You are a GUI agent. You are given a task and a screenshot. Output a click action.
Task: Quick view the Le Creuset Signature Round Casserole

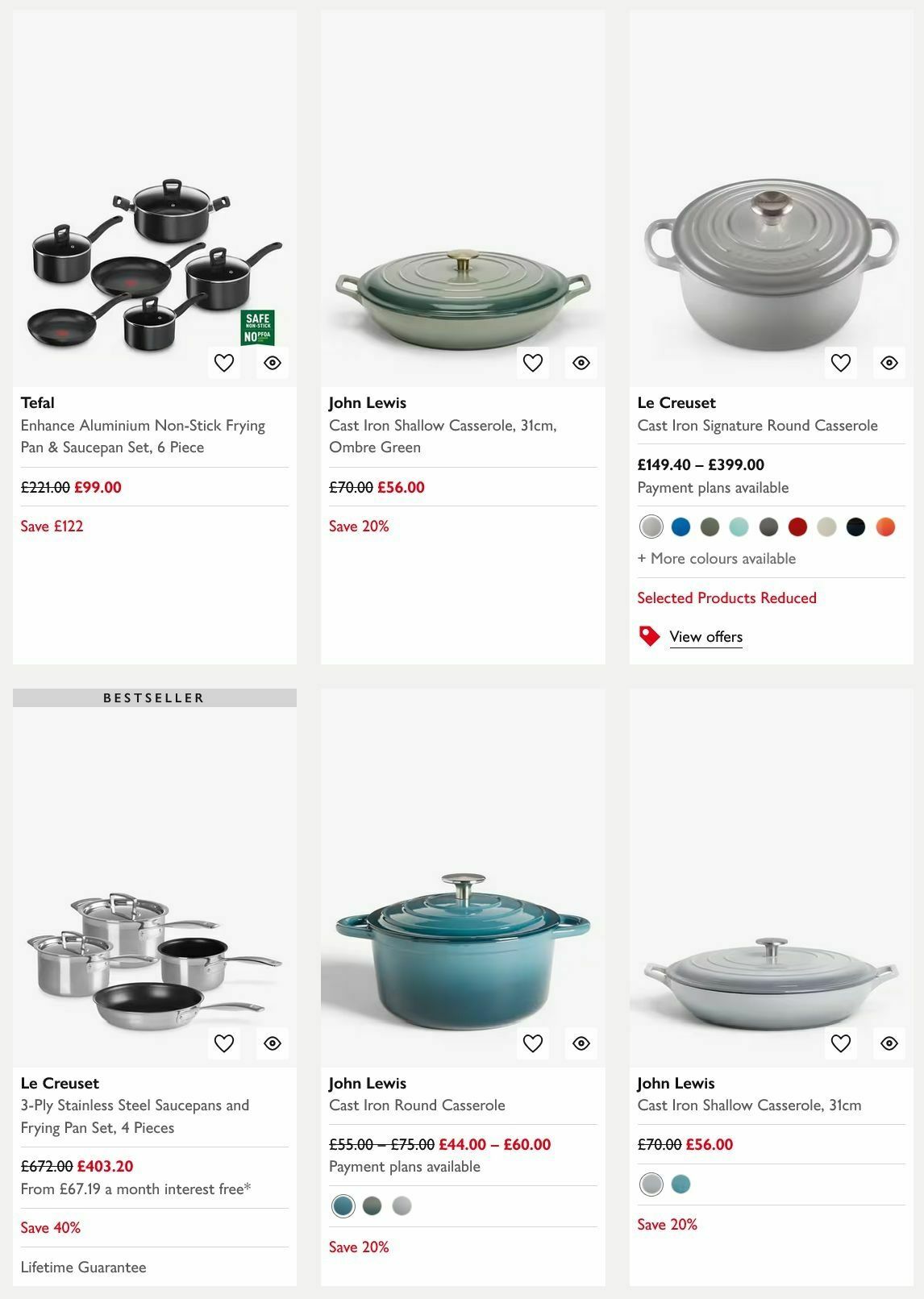click(x=888, y=363)
